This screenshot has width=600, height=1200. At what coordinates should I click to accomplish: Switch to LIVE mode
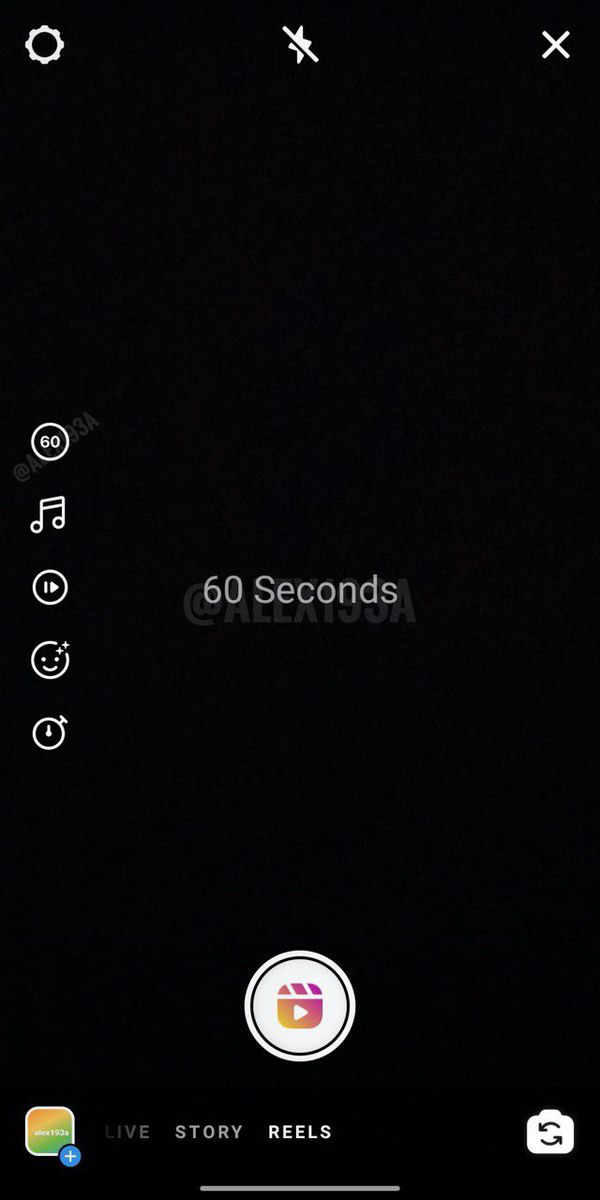pos(128,1132)
